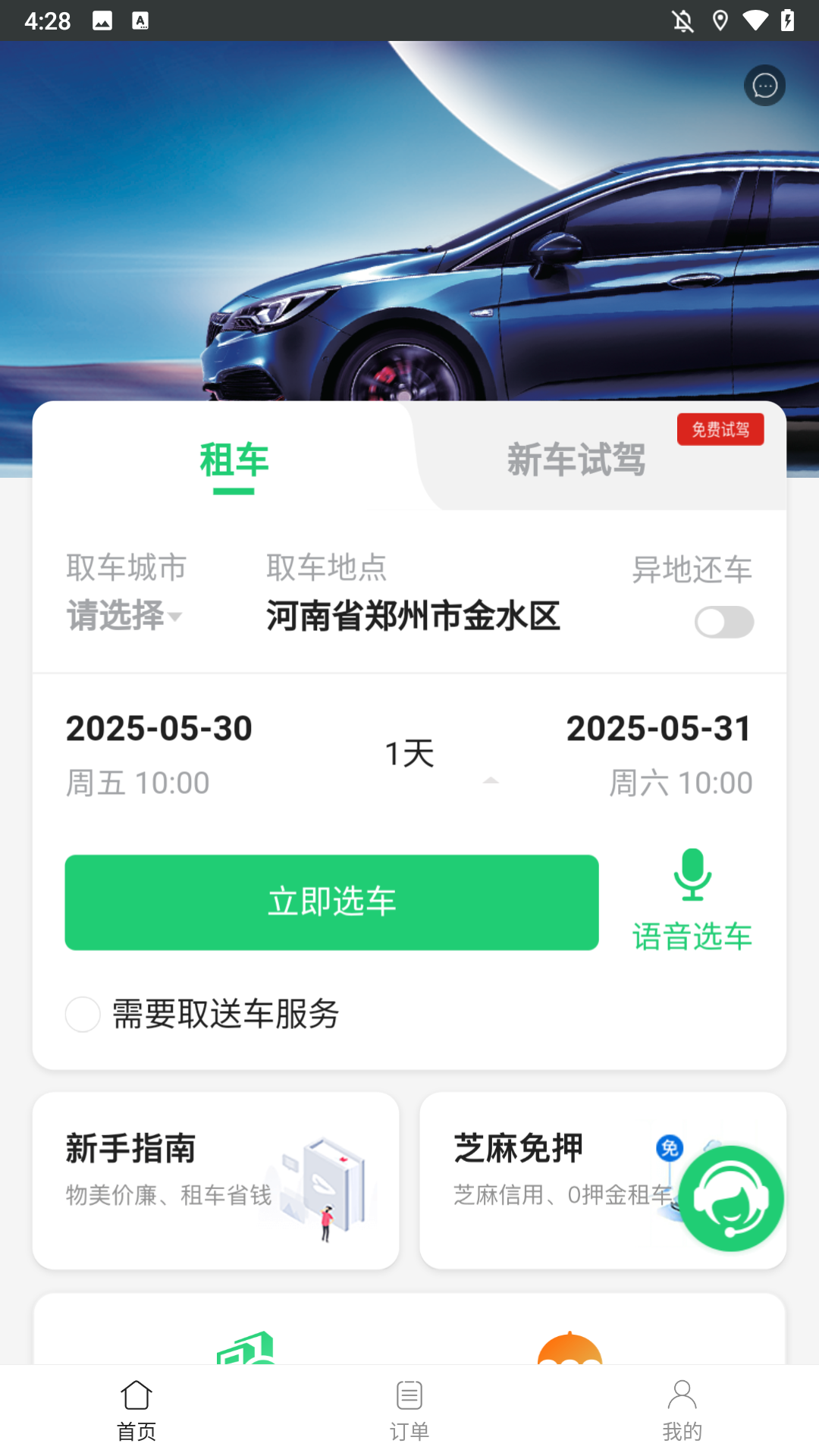Viewport: 819px width, 1456px height.
Task: Tap the chat bubble icon over the banner
Action: point(764,86)
